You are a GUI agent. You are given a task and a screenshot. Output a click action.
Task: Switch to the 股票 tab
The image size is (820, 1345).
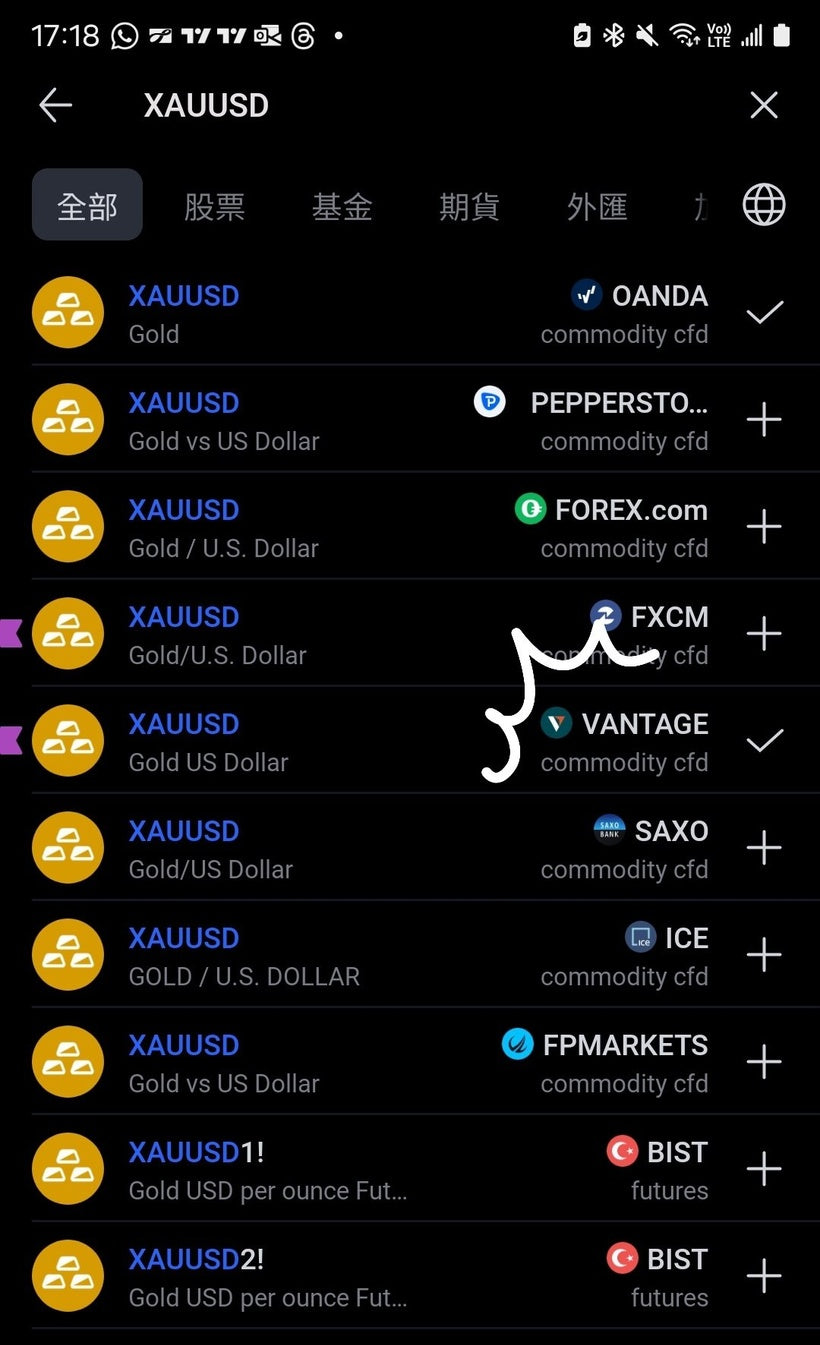214,207
